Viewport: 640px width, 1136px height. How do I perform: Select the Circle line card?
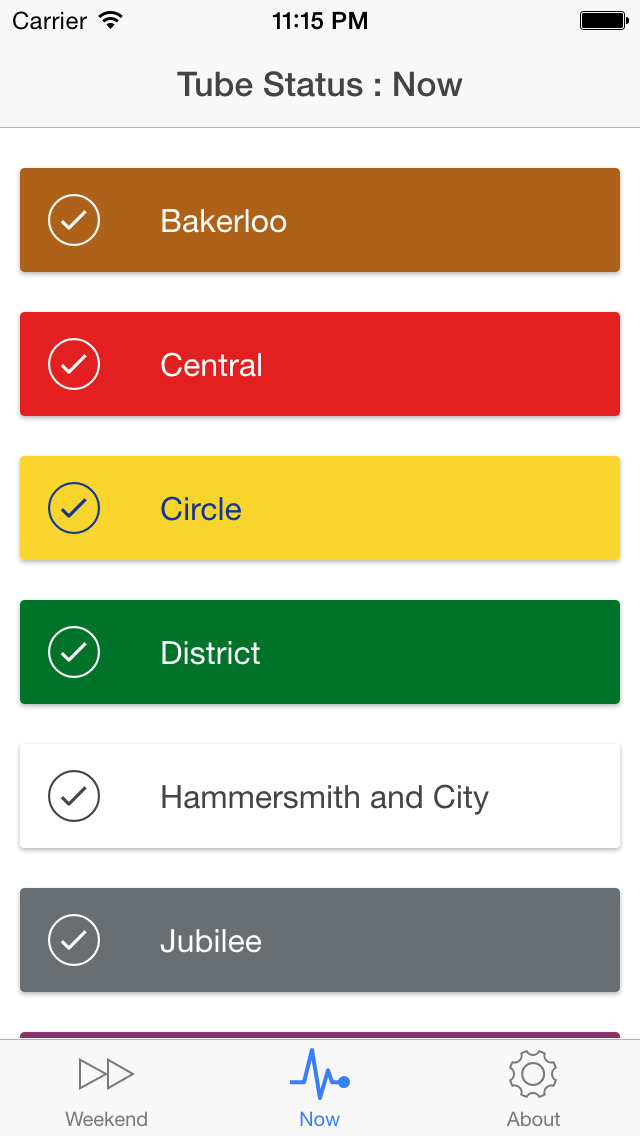click(320, 508)
